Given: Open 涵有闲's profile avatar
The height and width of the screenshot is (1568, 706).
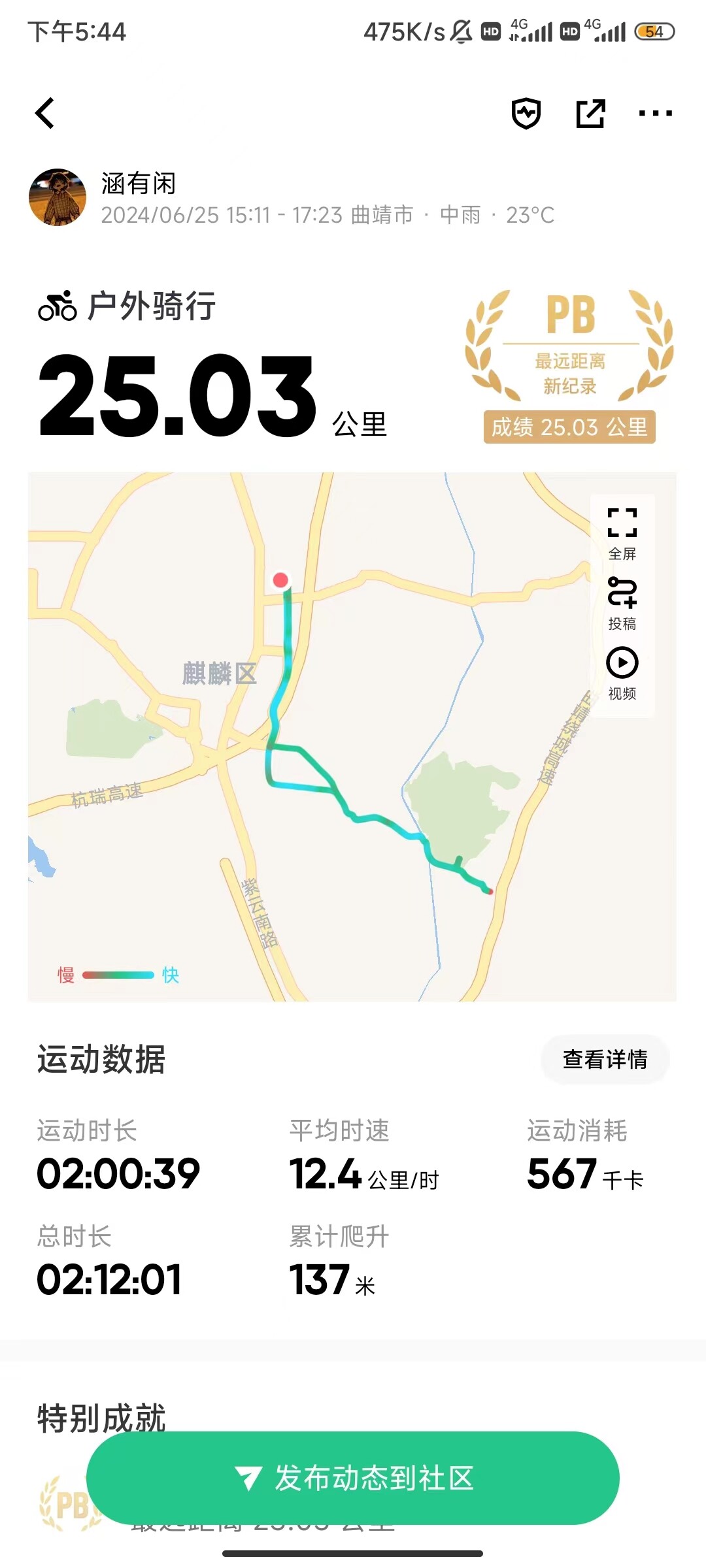Looking at the screenshot, I should coord(58,197).
